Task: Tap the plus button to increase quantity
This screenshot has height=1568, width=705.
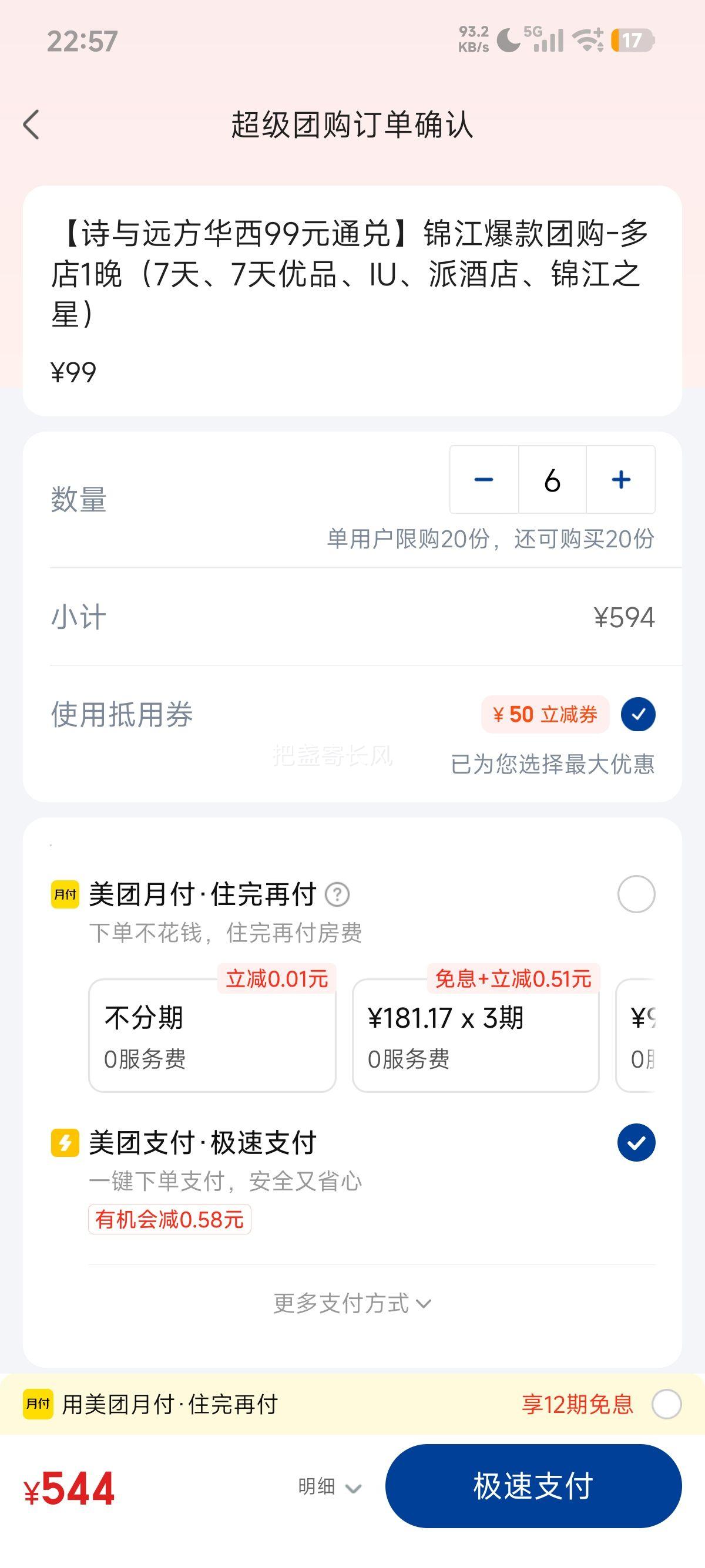Action: coord(620,480)
